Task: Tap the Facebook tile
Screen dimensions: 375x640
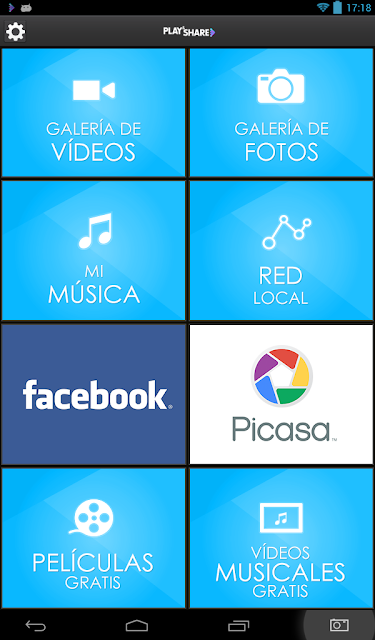Action: [93, 394]
